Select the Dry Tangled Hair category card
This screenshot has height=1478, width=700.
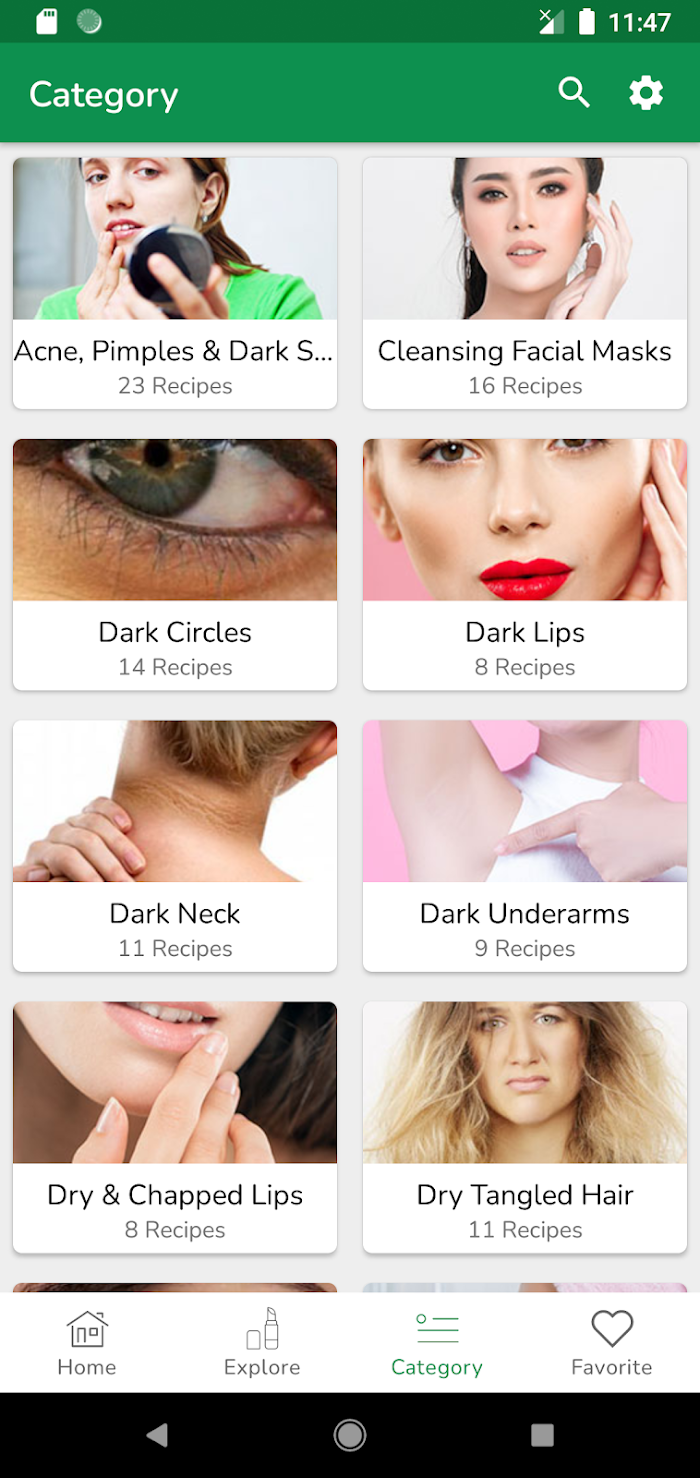tap(525, 1127)
